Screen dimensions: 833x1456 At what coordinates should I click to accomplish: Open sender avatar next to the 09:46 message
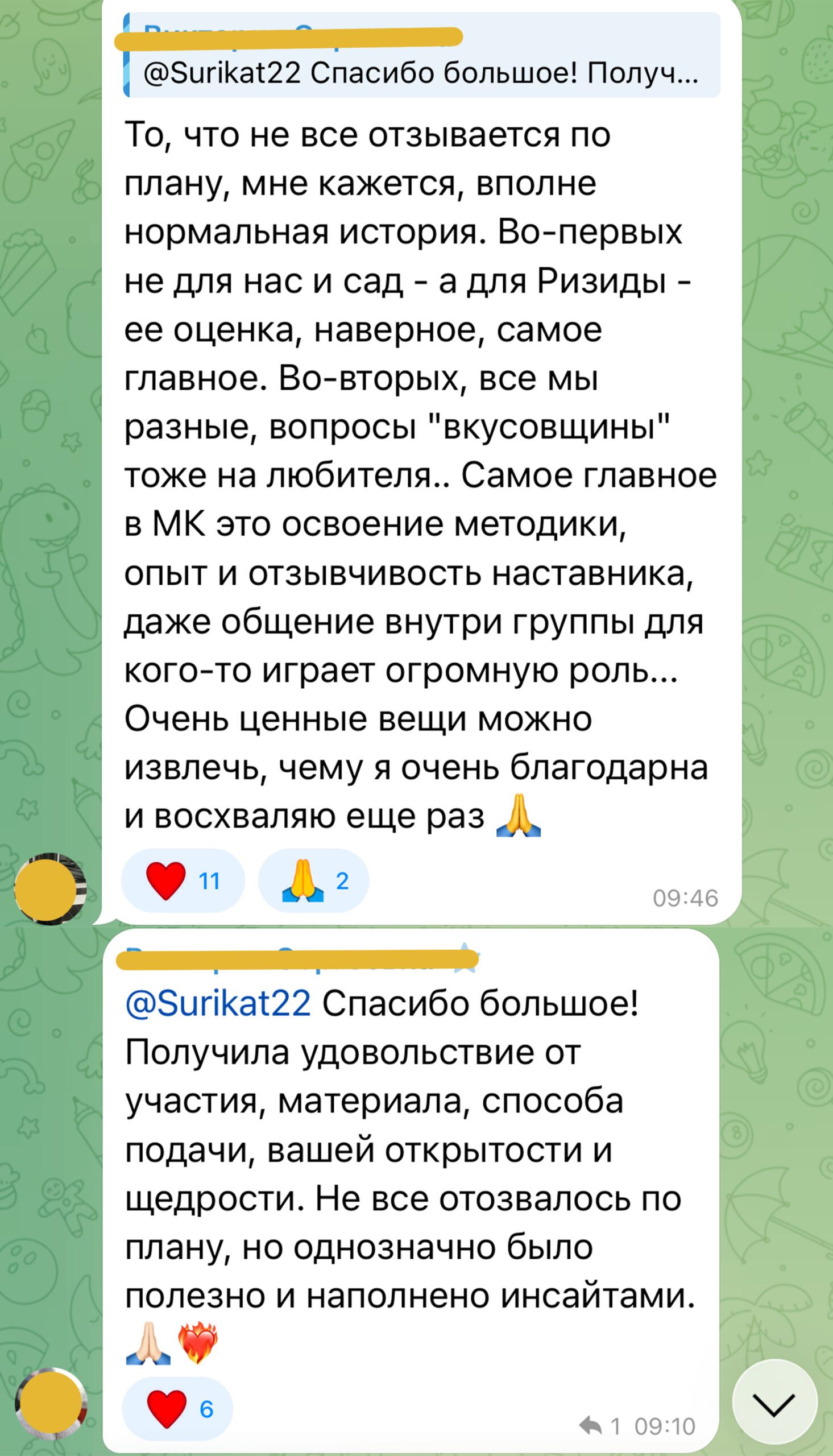coord(50,889)
